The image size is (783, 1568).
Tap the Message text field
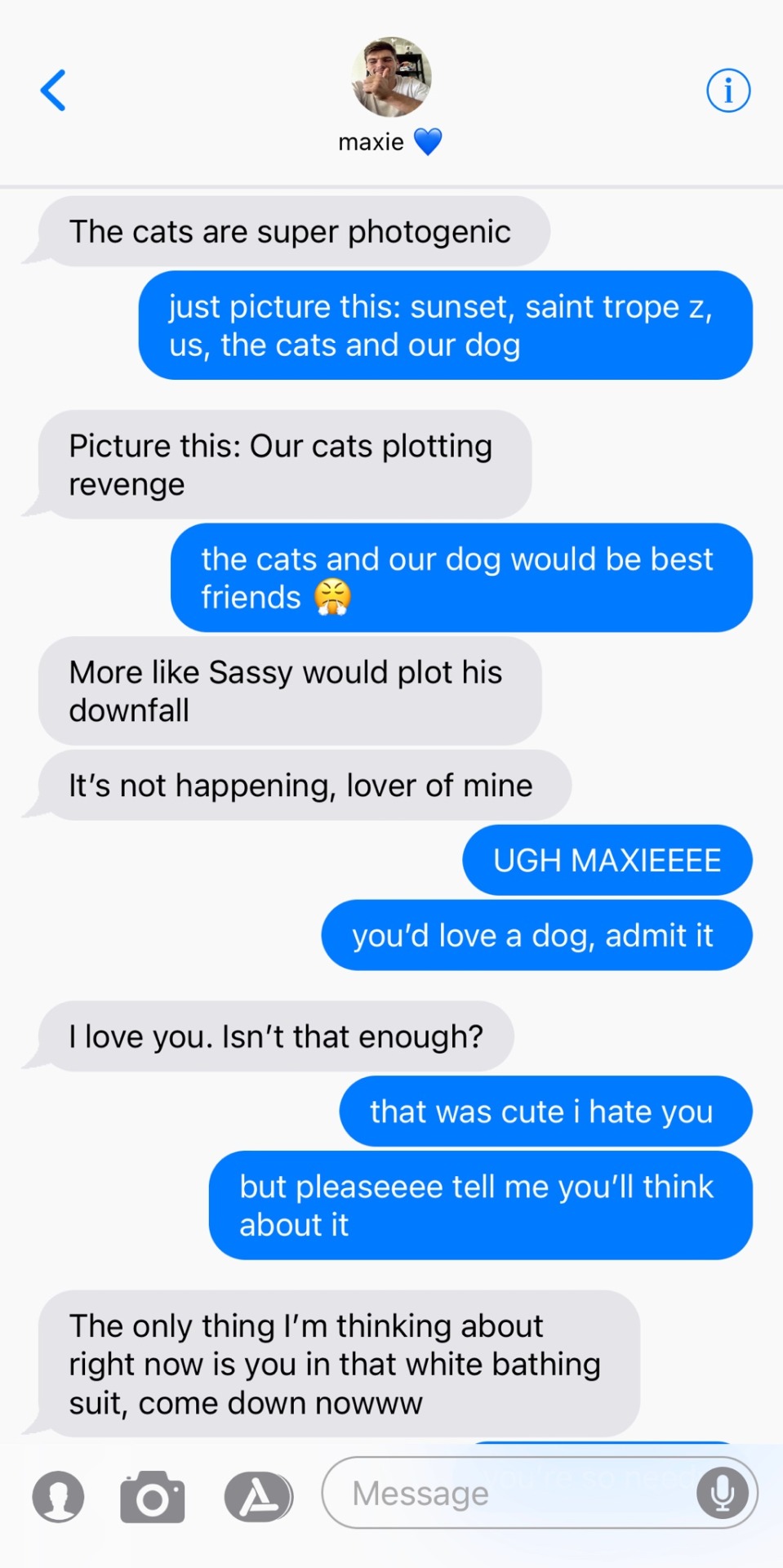[506, 1494]
